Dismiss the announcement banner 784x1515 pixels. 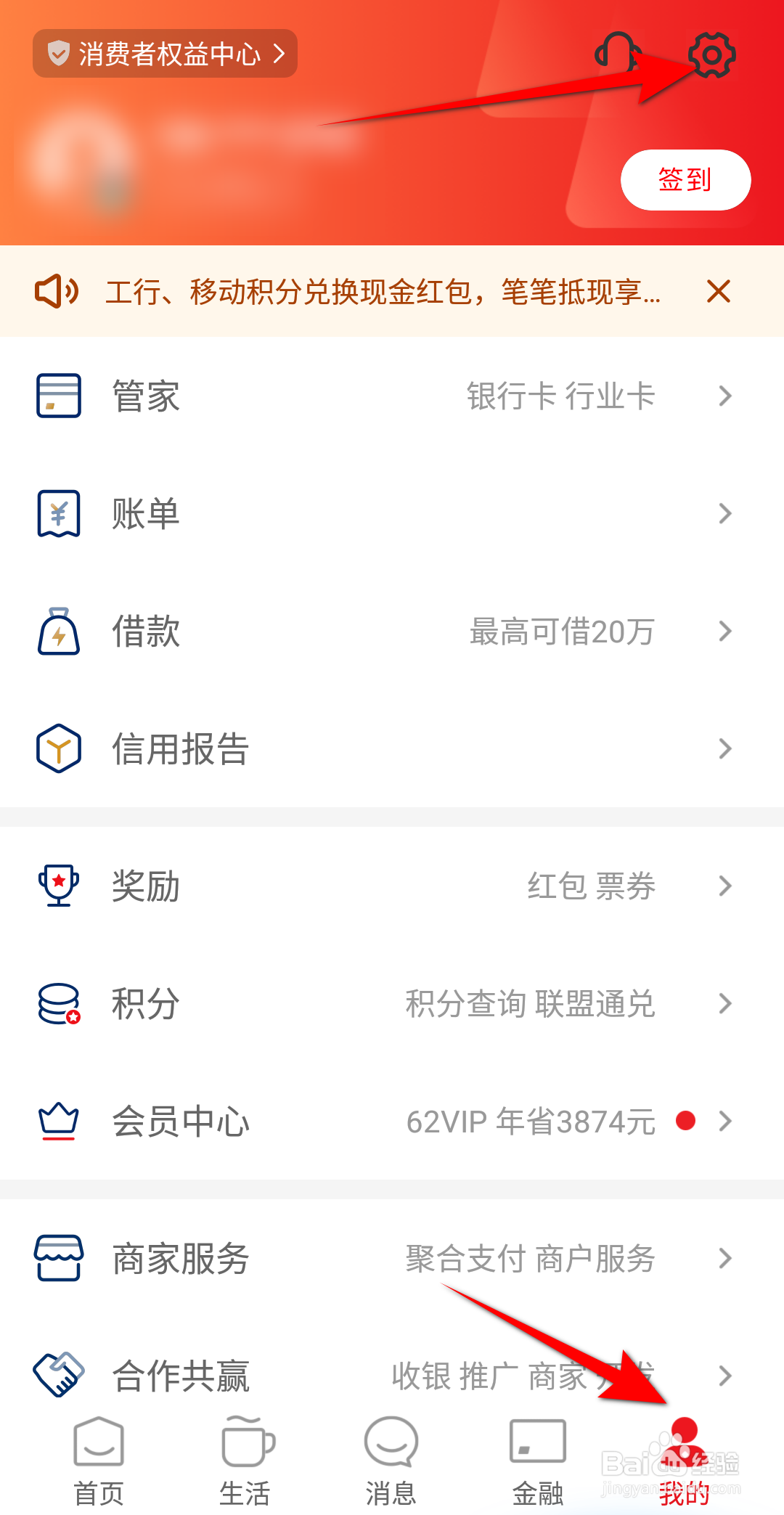(x=719, y=292)
